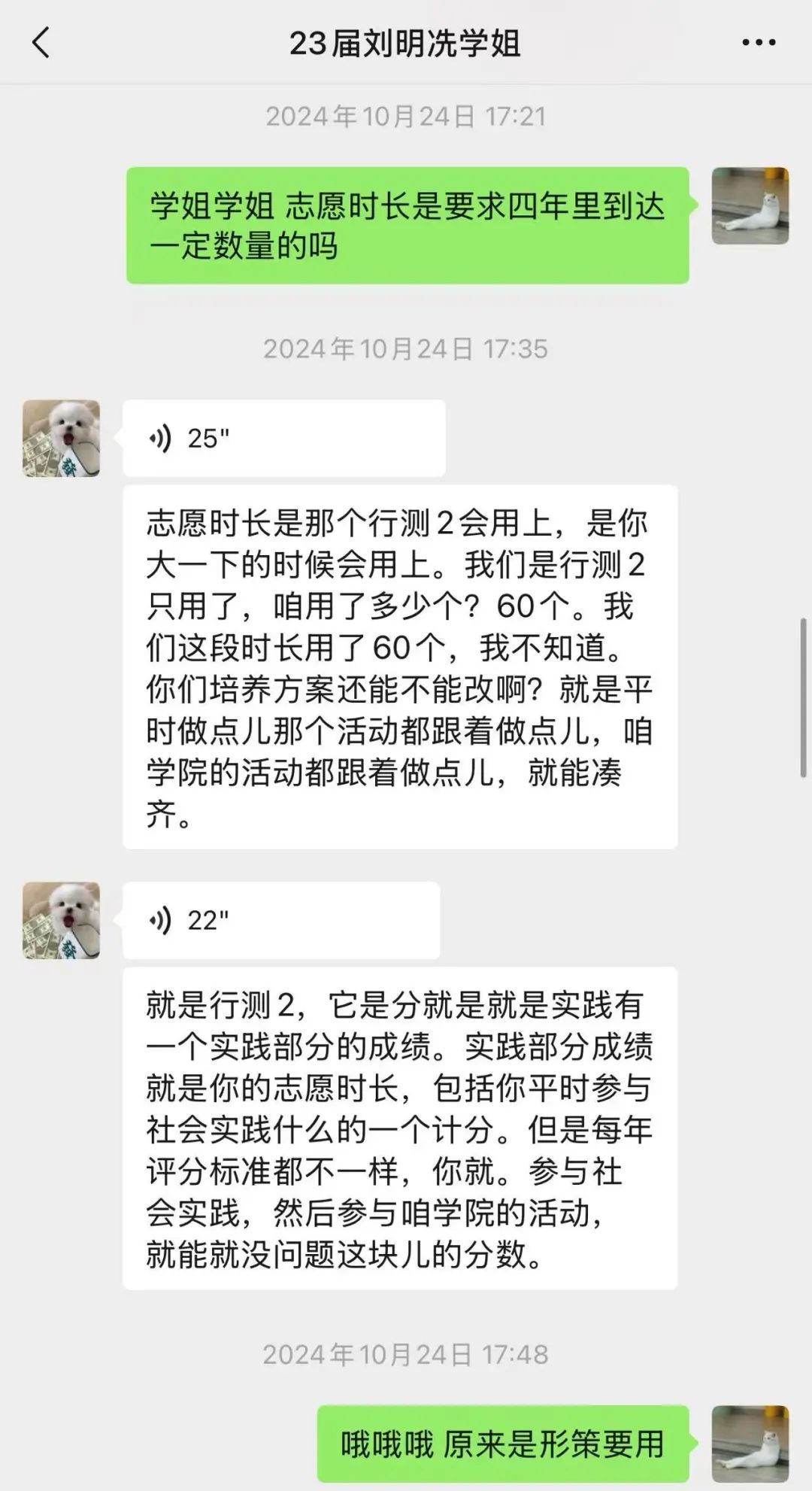
Task: Go back from chat with 23届刘明洗学姐
Action: pyautogui.click(x=41, y=43)
